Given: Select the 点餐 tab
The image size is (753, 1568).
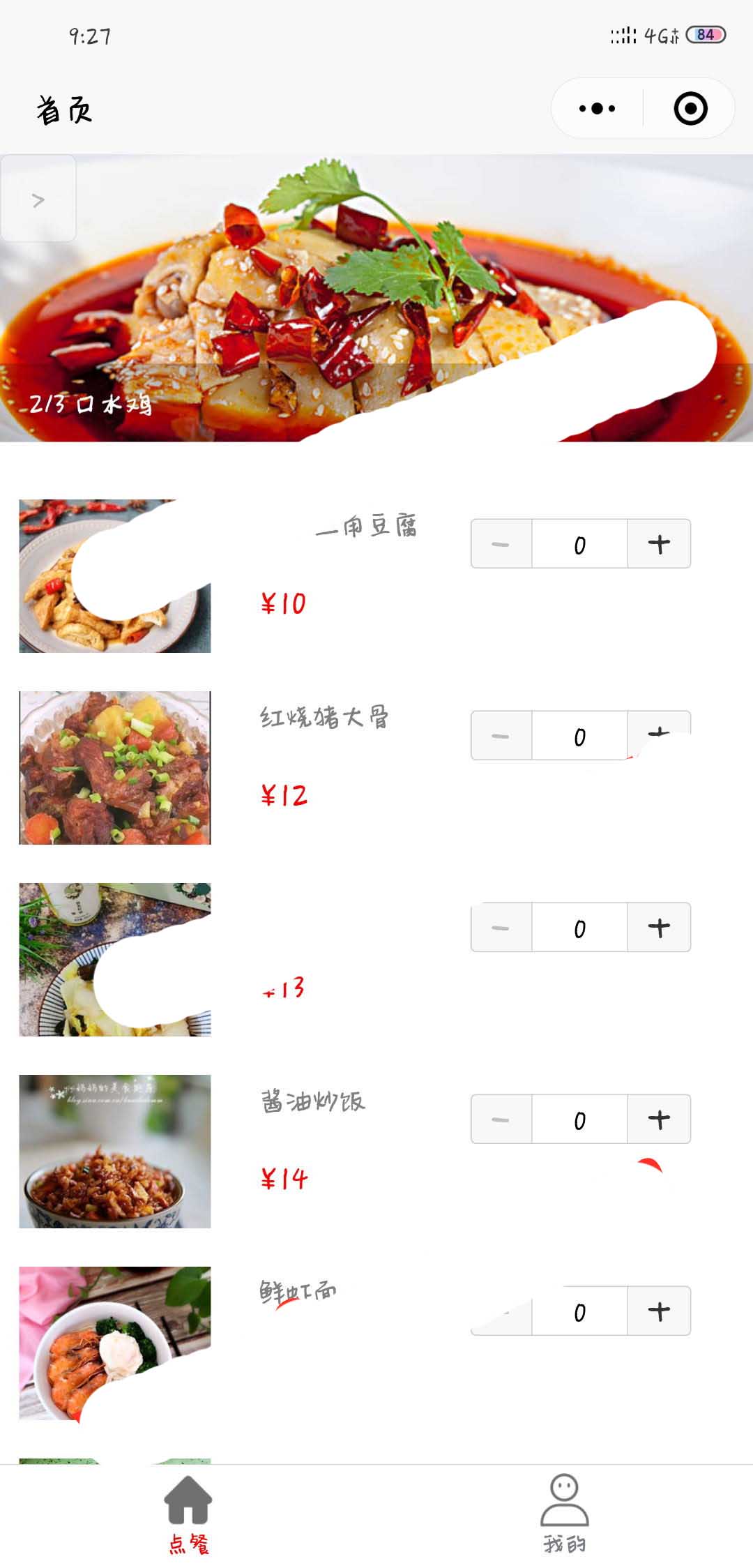Looking at the screenshot, I should tap(188, 1514).
